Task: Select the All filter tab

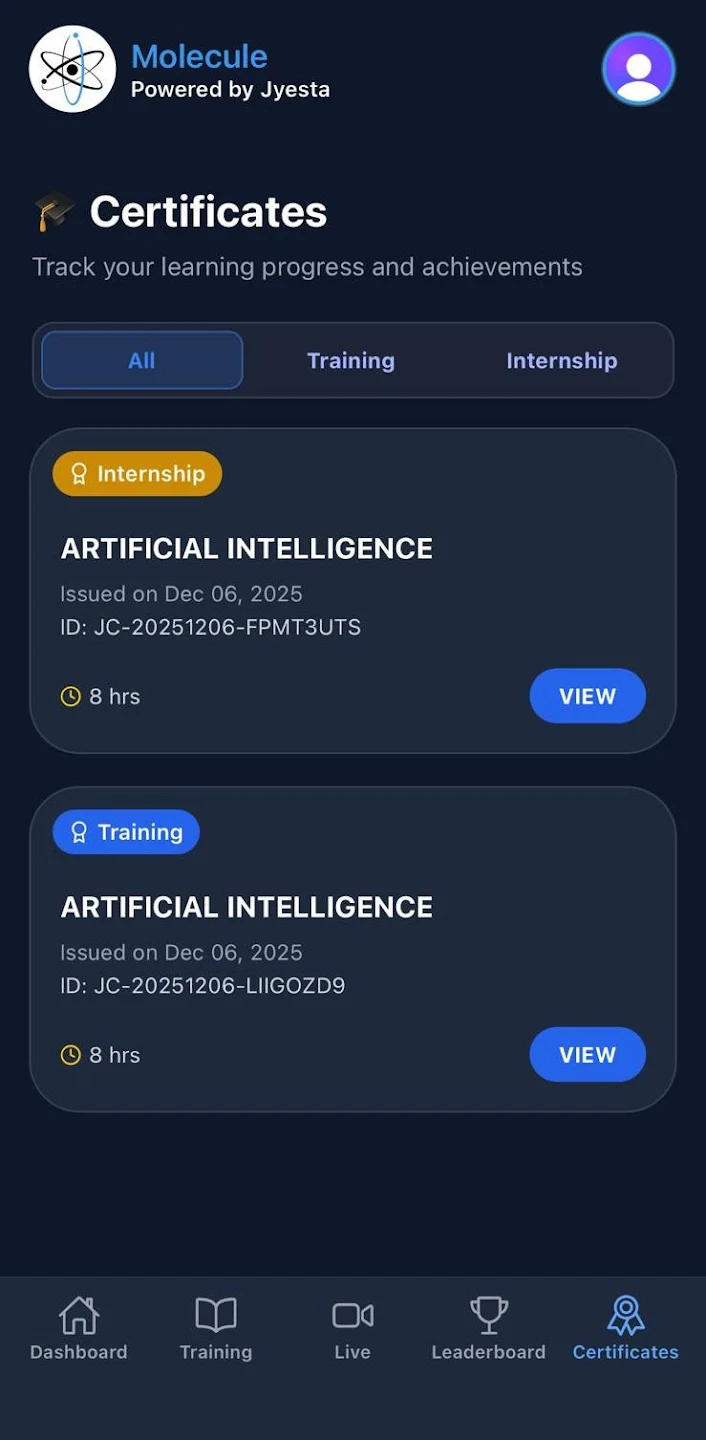Action: (x=142, y=360)
